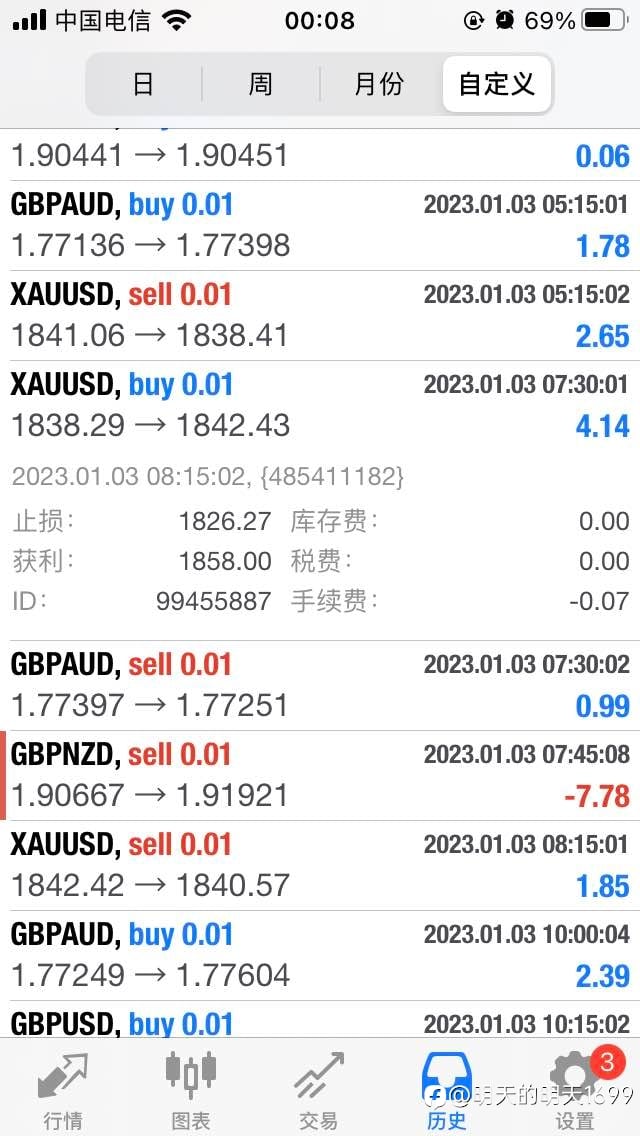This screenshot has width=640, height=1136.
Task: Open the 行情 quotes tab
Action: pos(63,1089)
